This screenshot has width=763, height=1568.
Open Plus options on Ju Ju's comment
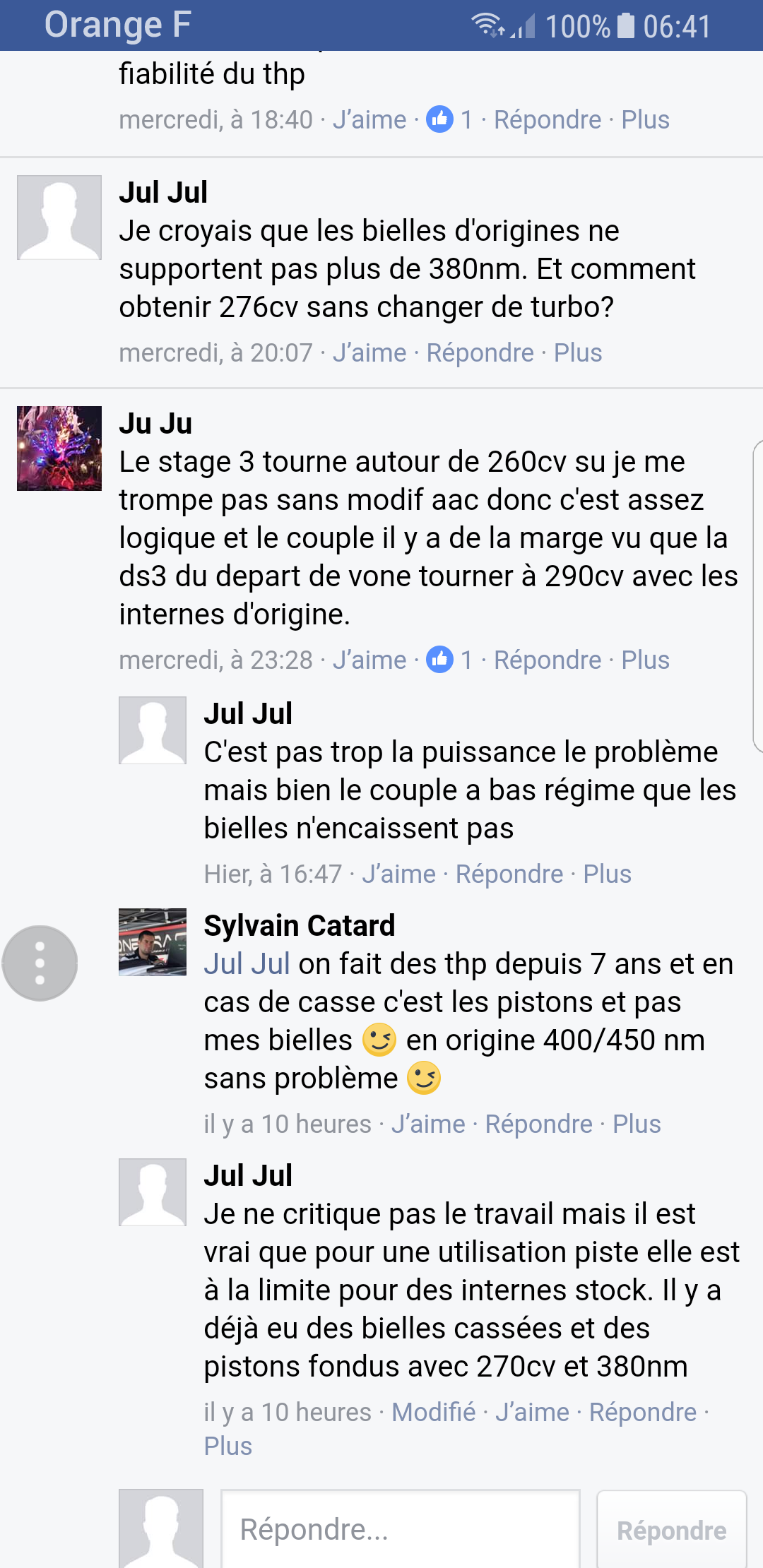pyautogui.click(x=645, y=660)
